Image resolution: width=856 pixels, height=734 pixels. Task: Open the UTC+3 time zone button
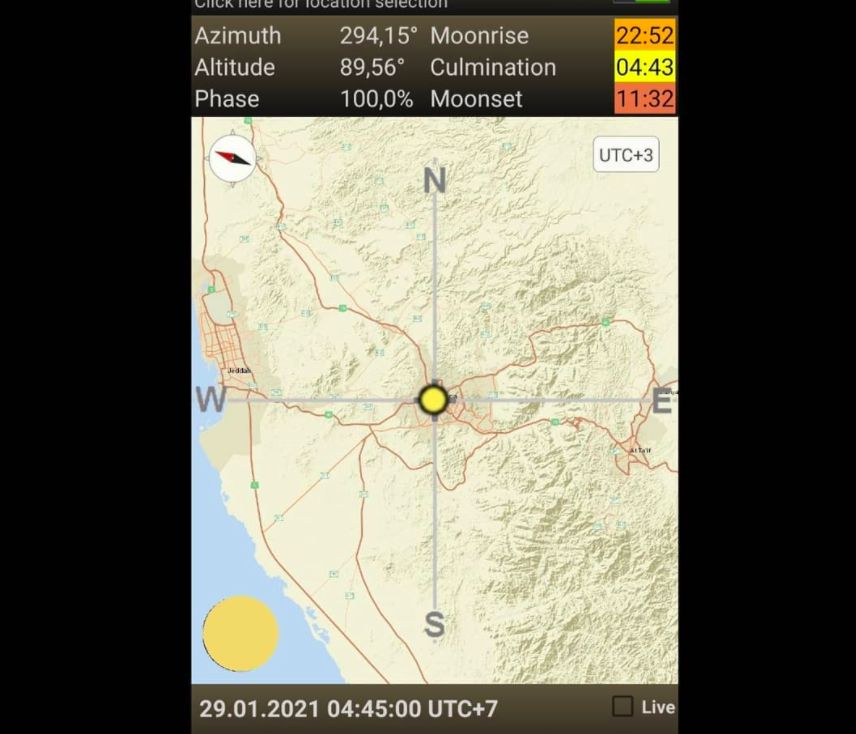click(626, 155)
